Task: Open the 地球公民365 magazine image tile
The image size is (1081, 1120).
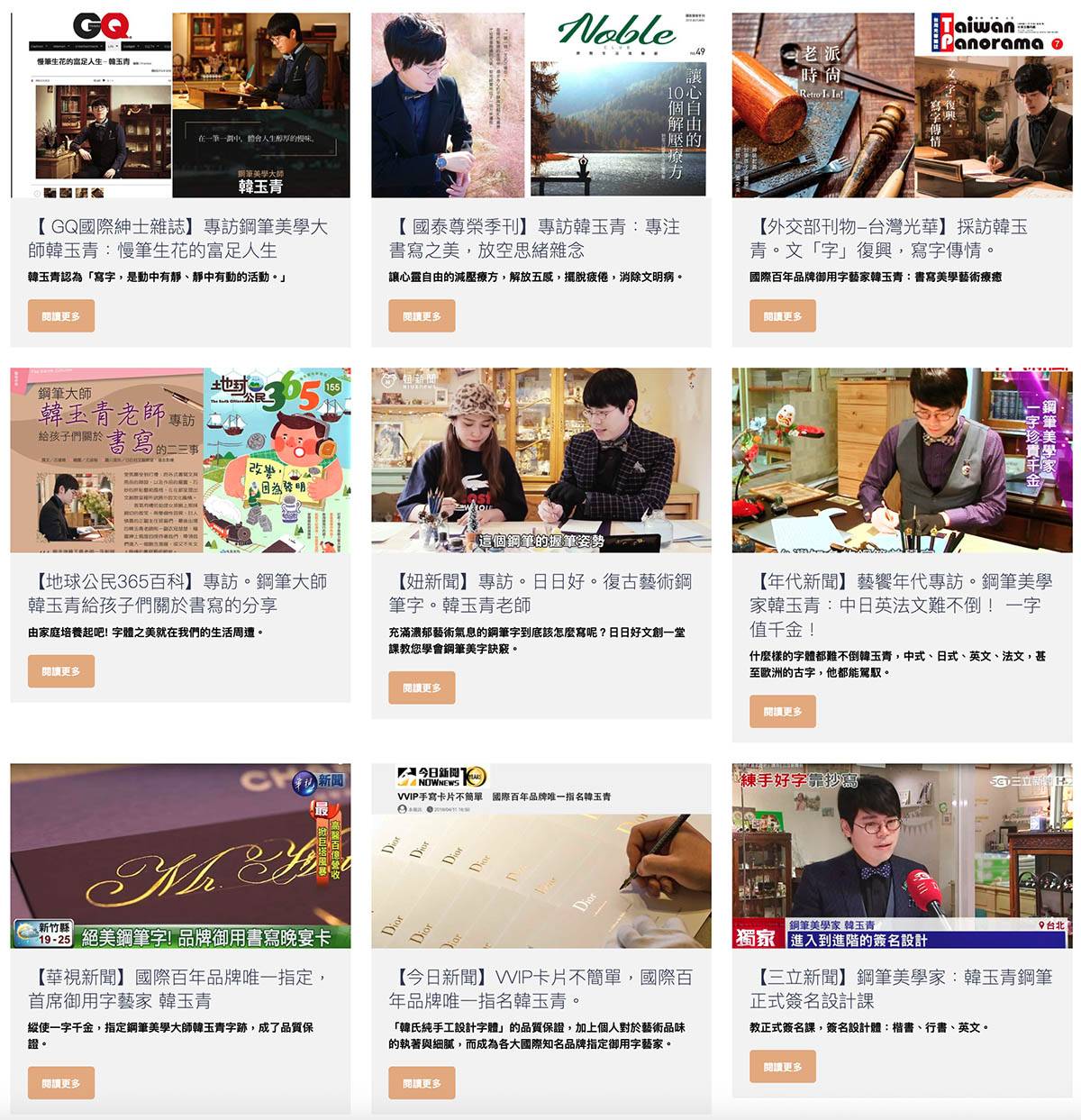Action: point(180,460)
